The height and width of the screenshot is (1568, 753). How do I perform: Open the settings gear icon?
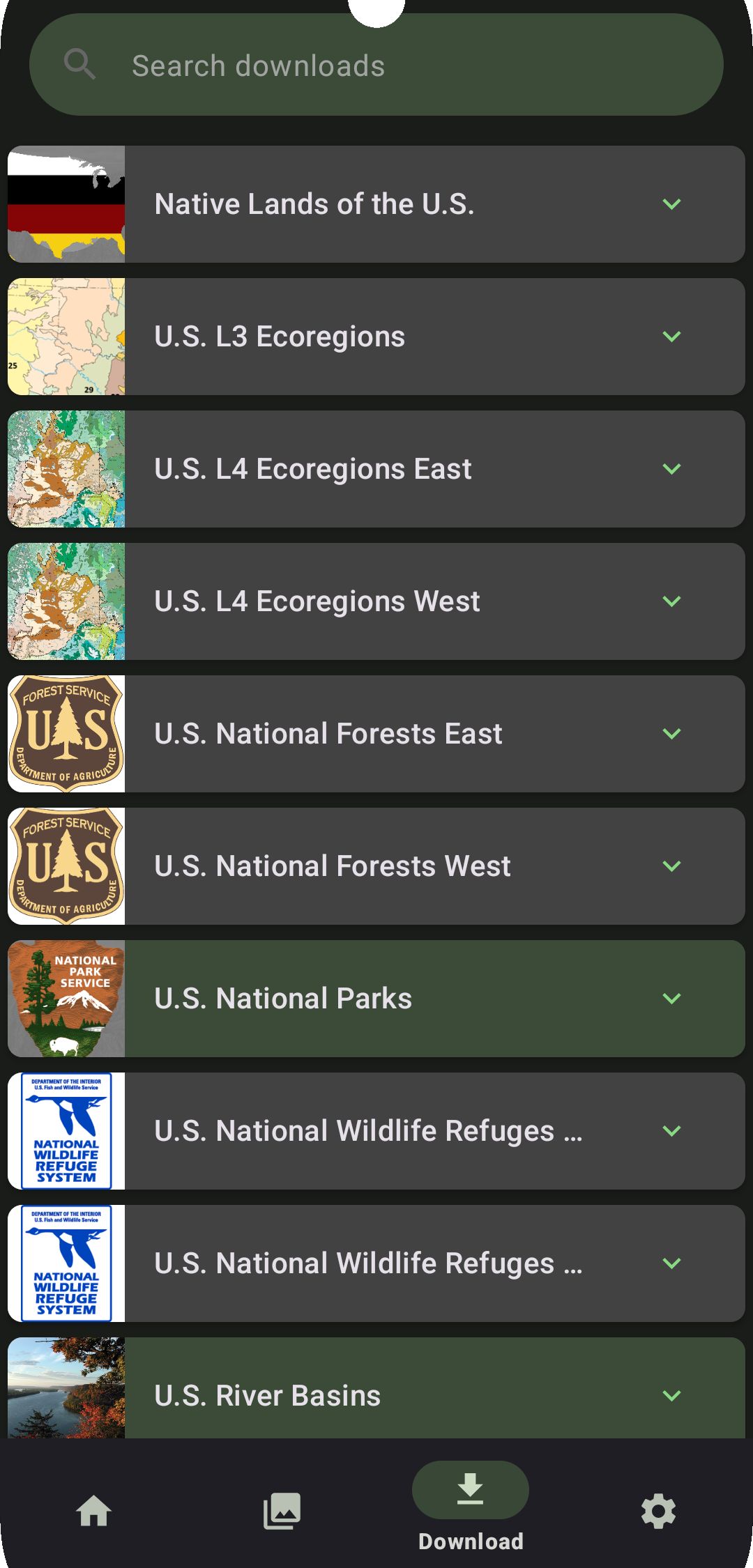[x=658, y=1511]
